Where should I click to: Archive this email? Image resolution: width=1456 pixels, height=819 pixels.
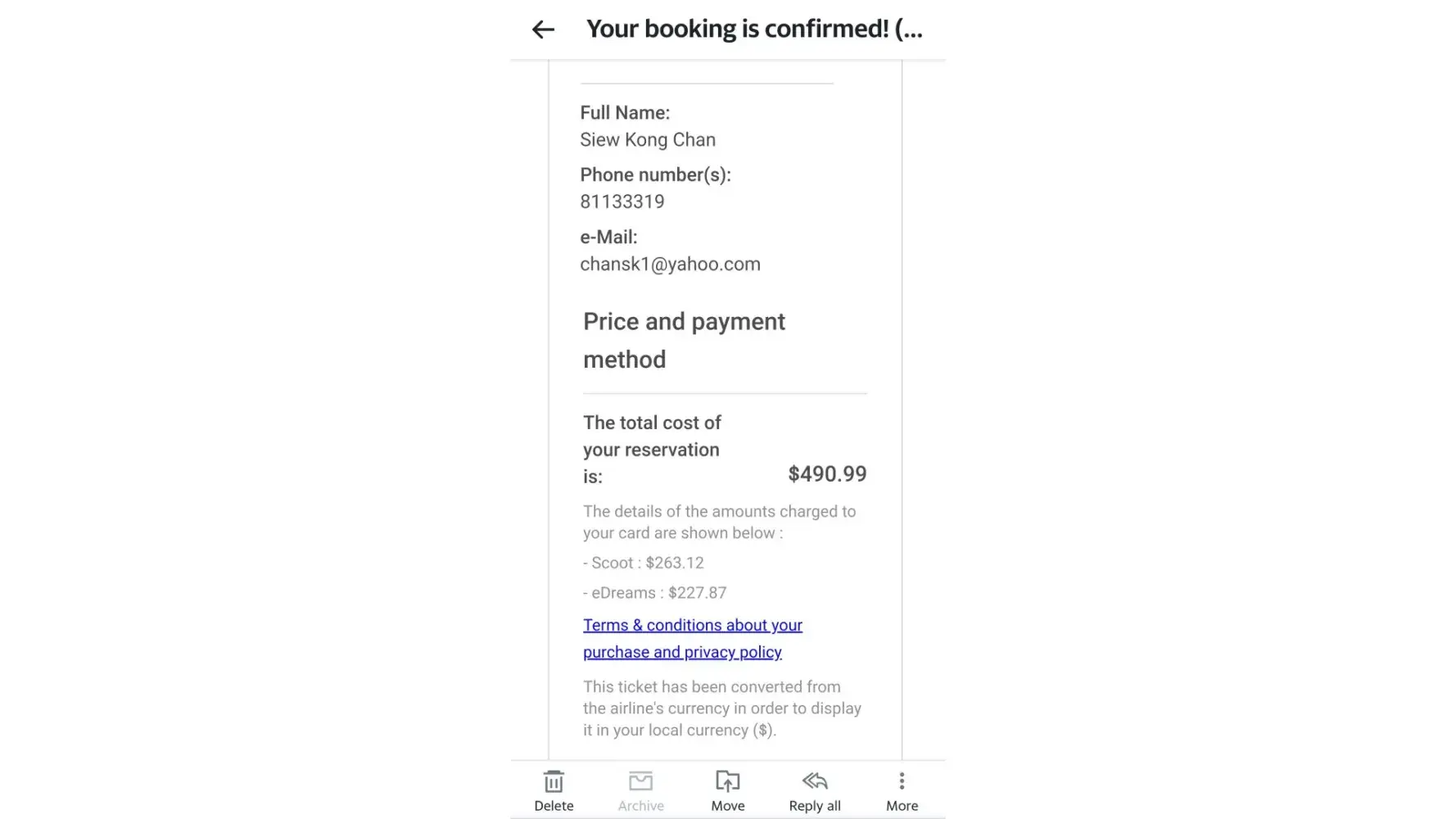click(640, 790)
